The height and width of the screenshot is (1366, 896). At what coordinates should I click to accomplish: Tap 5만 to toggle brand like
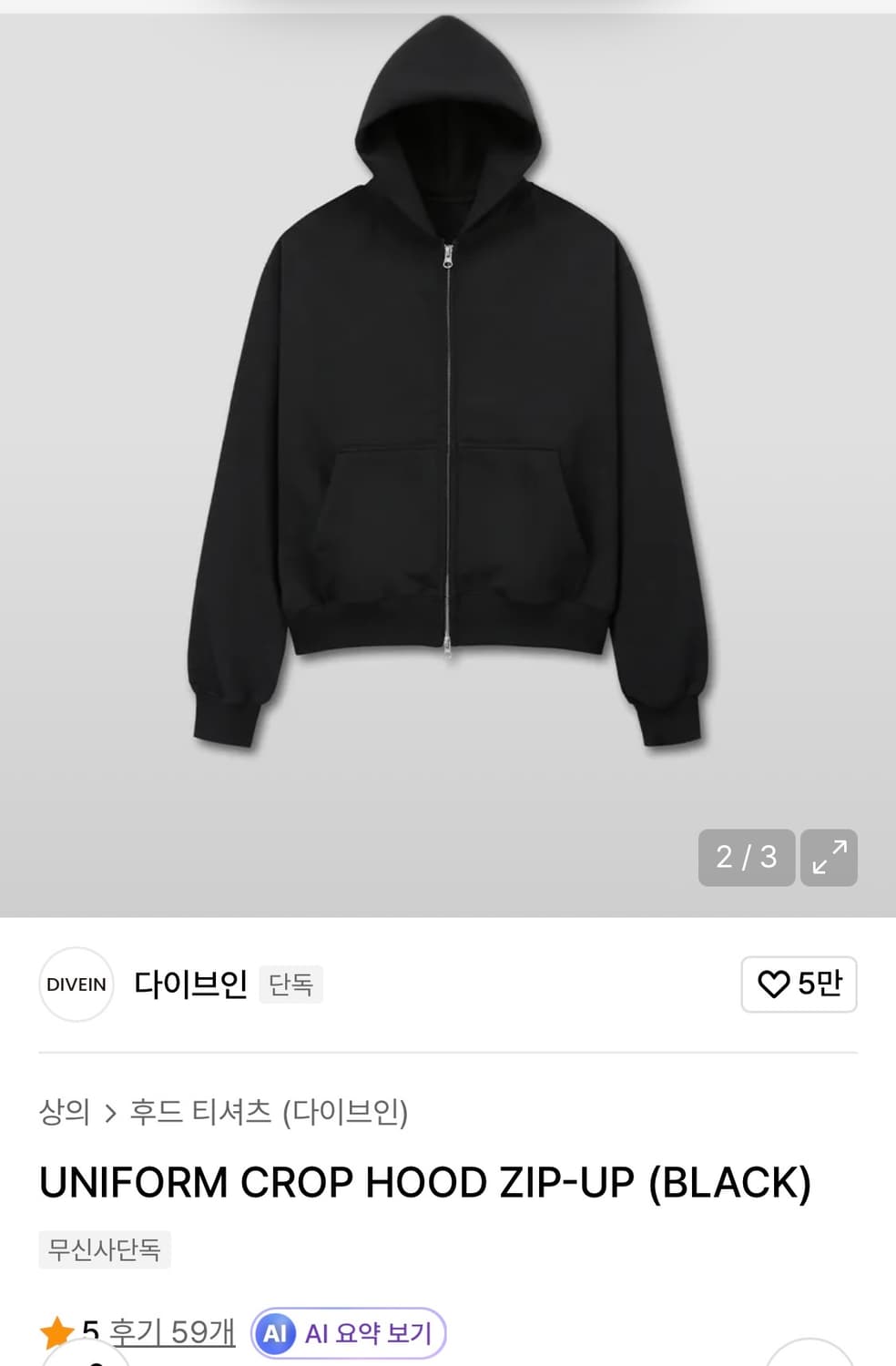tap(817, 984)
